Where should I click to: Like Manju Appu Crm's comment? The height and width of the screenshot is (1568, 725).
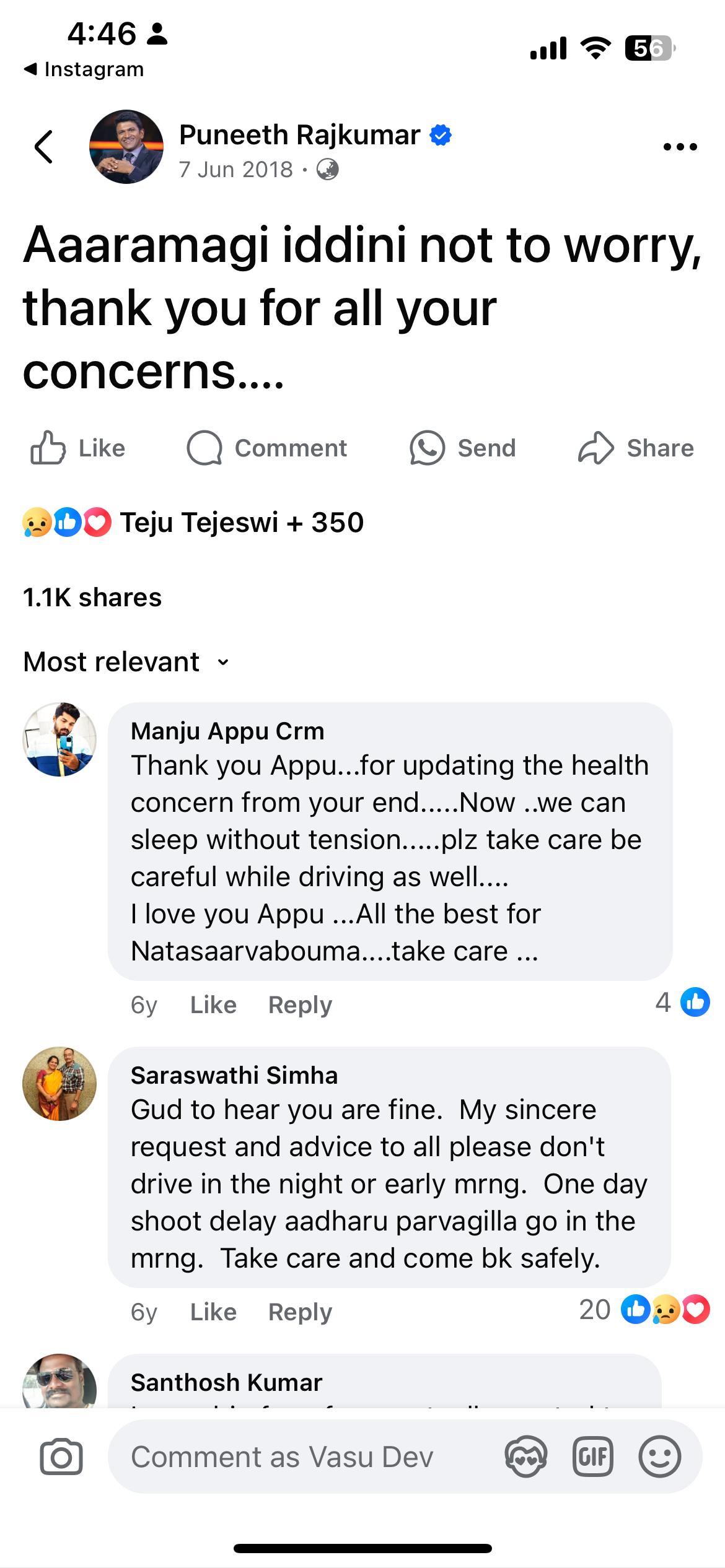[x=213, y=1004]
